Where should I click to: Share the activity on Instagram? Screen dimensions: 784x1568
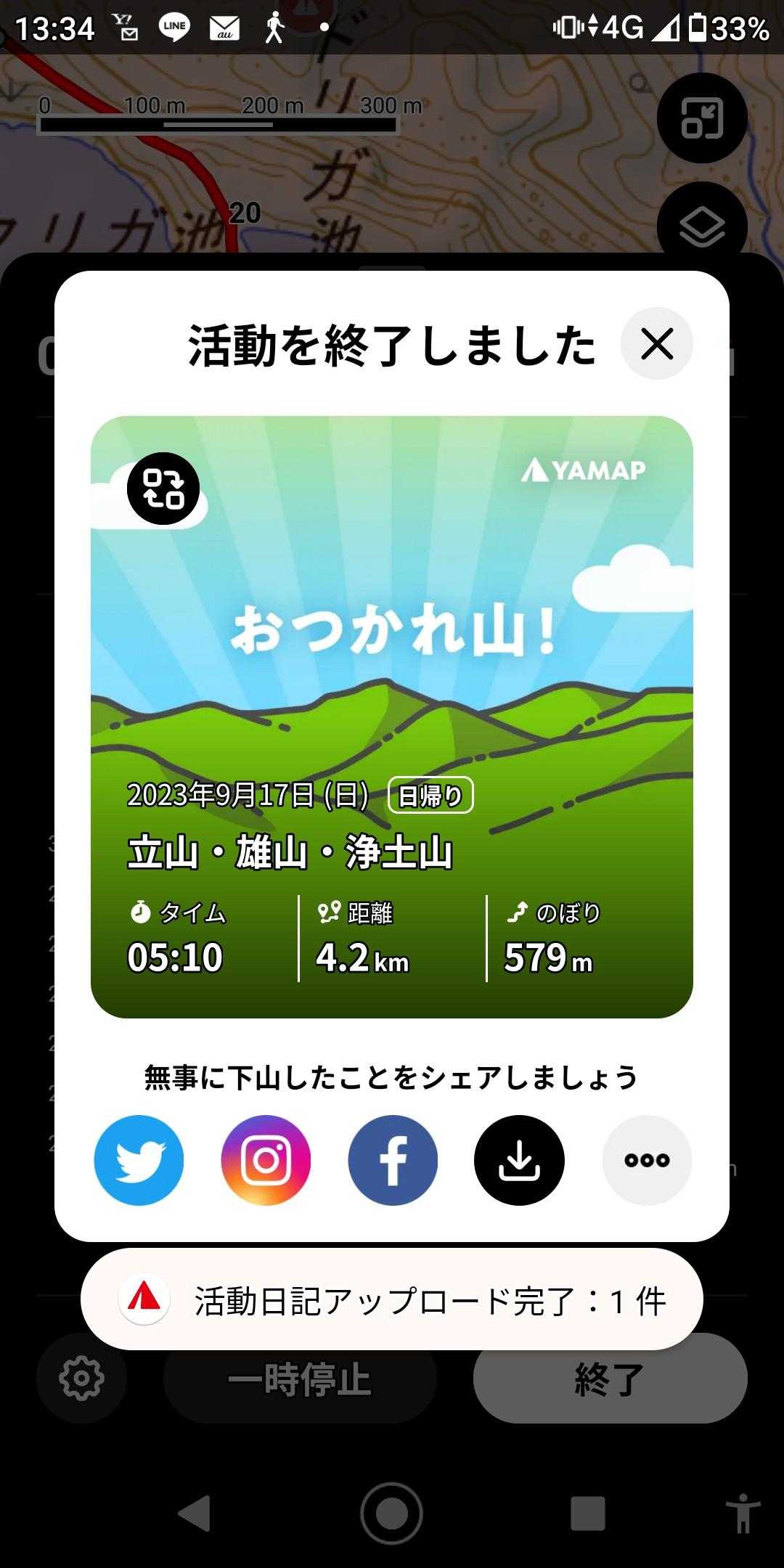(266, 1160)
